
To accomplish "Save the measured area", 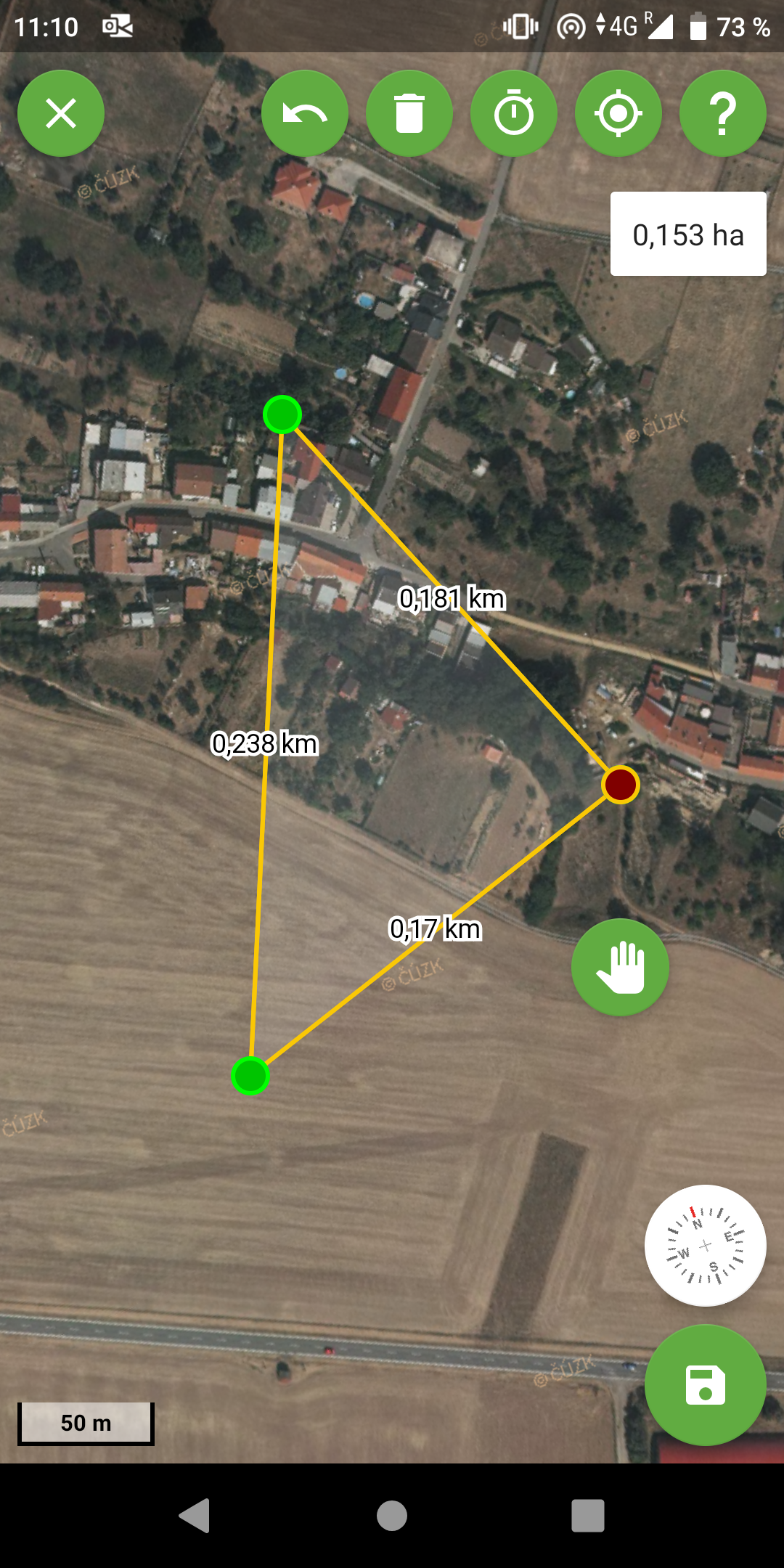I will [706, 1385].
